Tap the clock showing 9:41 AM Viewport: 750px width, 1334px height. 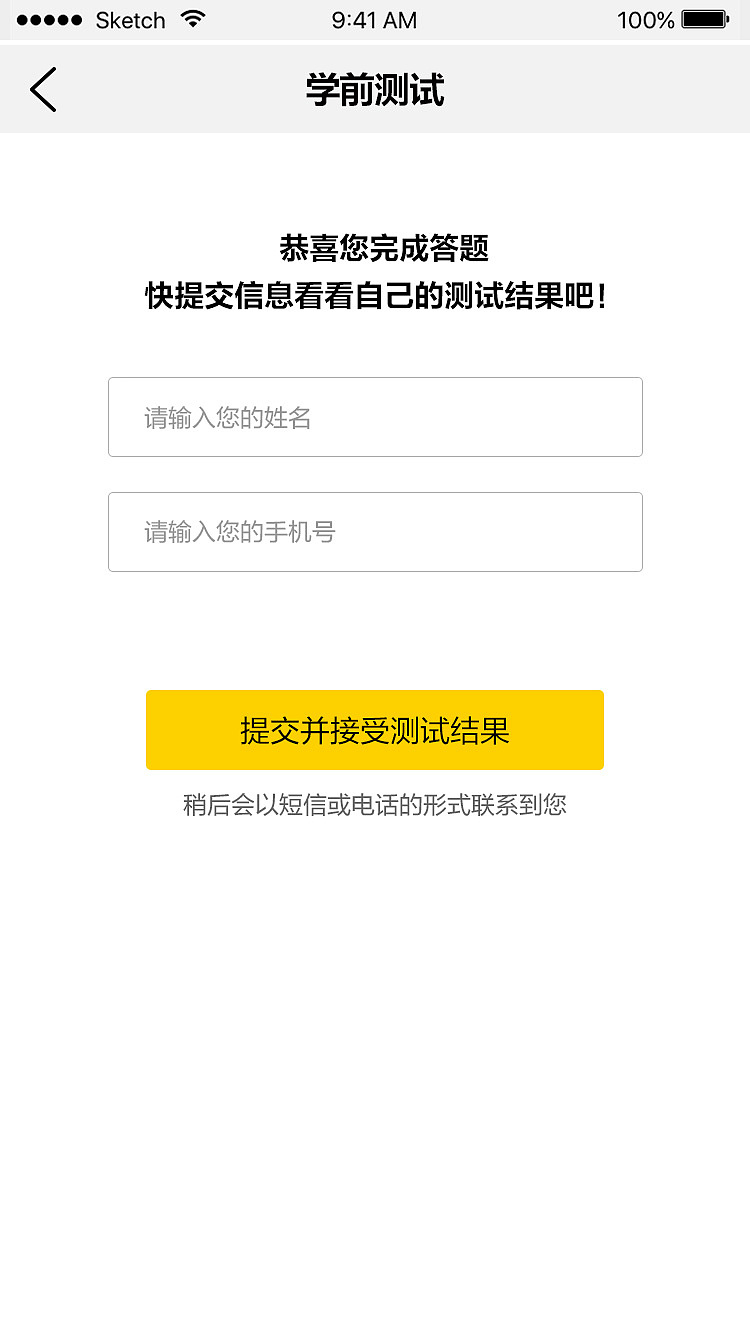coord(375,20)
